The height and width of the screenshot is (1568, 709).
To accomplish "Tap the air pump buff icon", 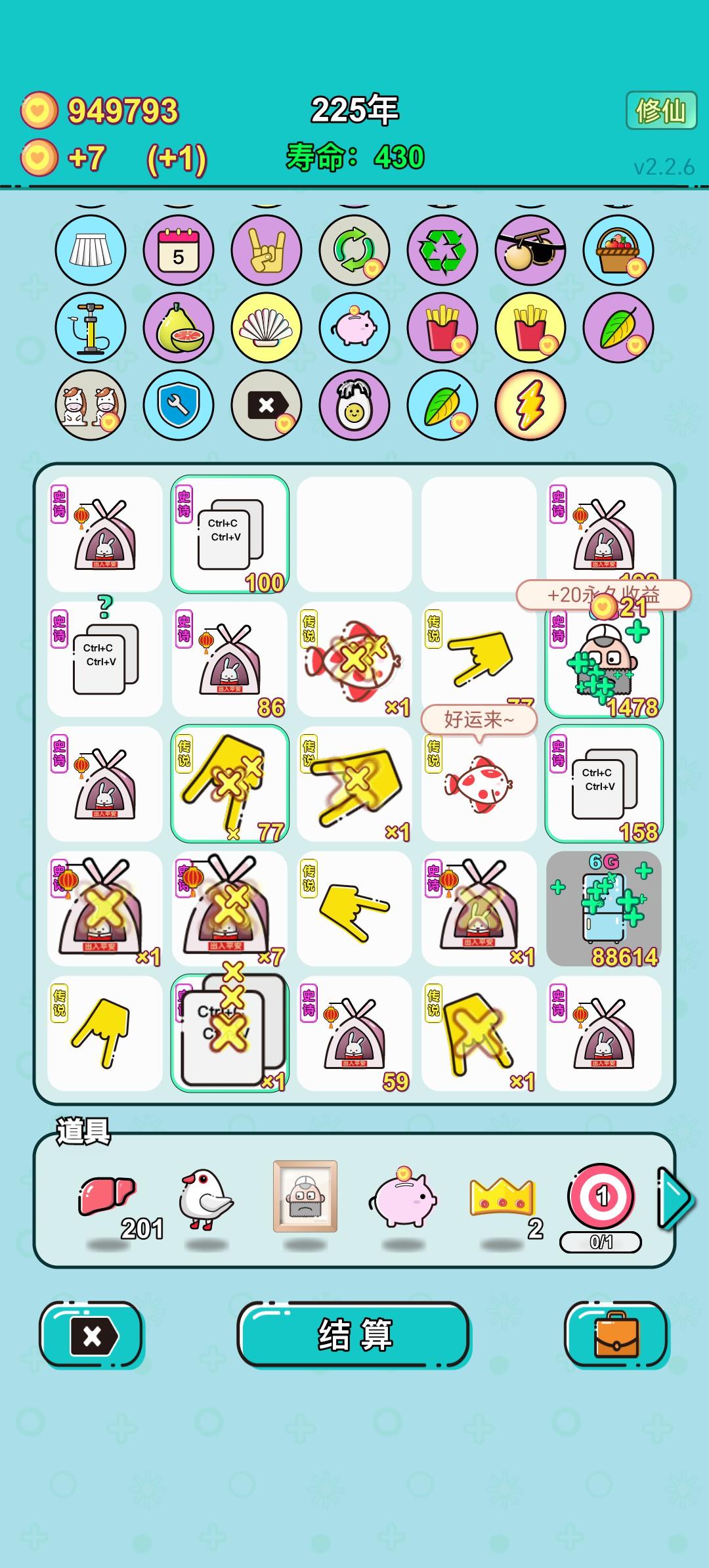I will (91, 328).
